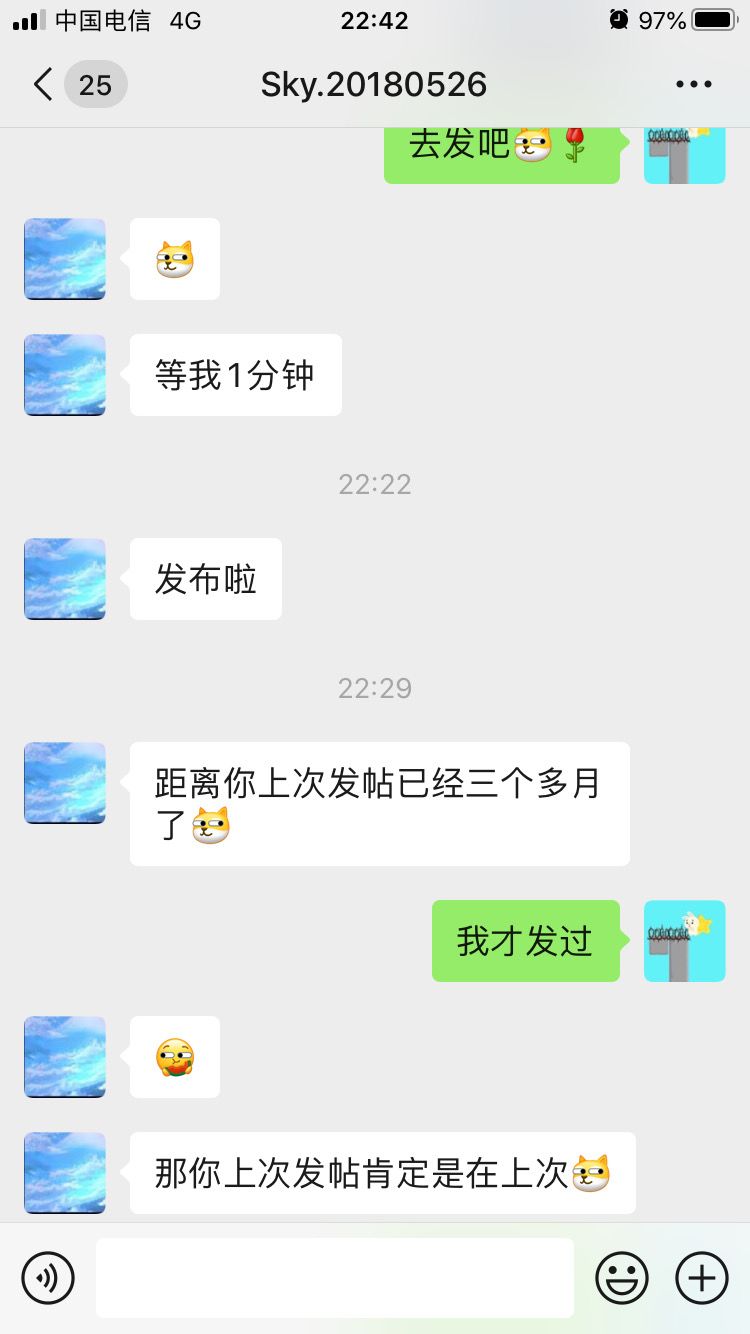Toggle to voice message input mode
Screen dimensions: 750x1334
[x=48, y=1277]
